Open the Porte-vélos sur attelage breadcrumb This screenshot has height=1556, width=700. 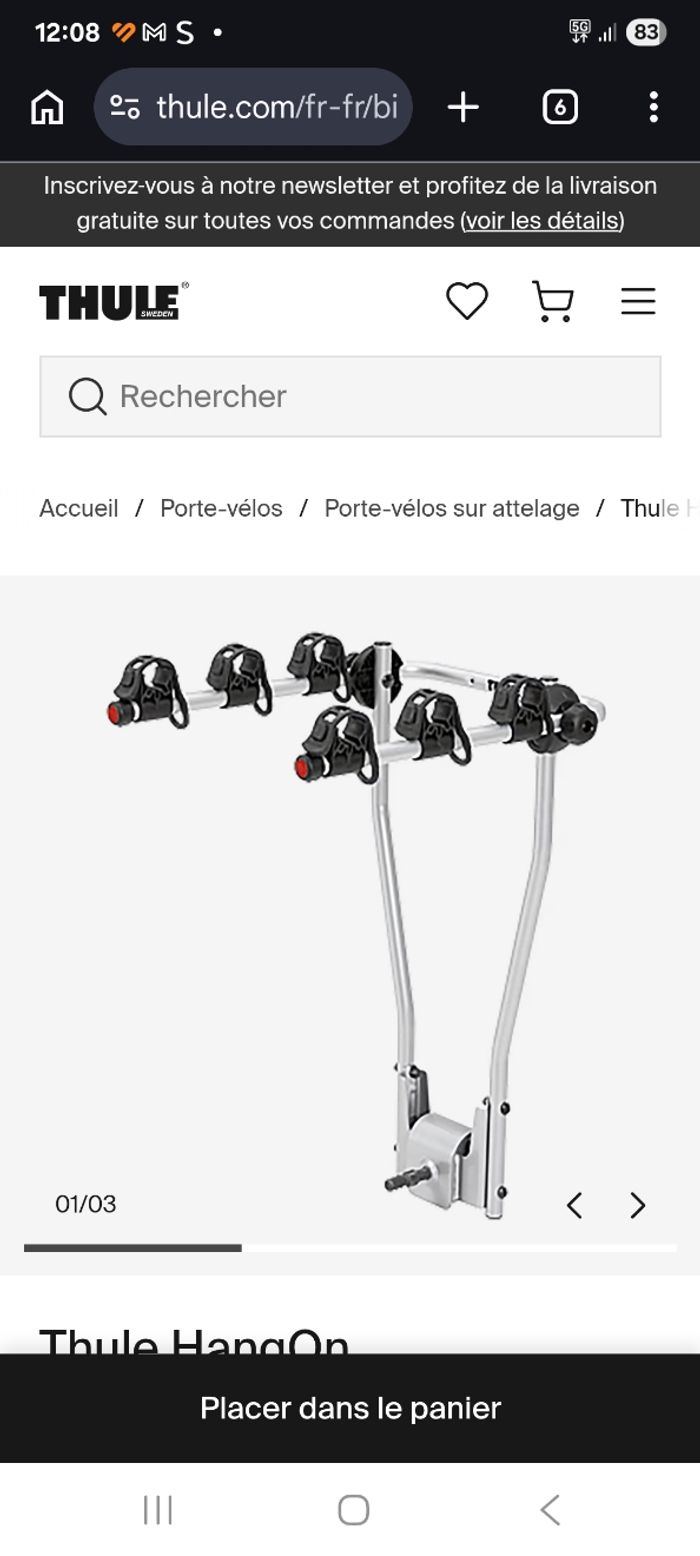click(451, 508)
